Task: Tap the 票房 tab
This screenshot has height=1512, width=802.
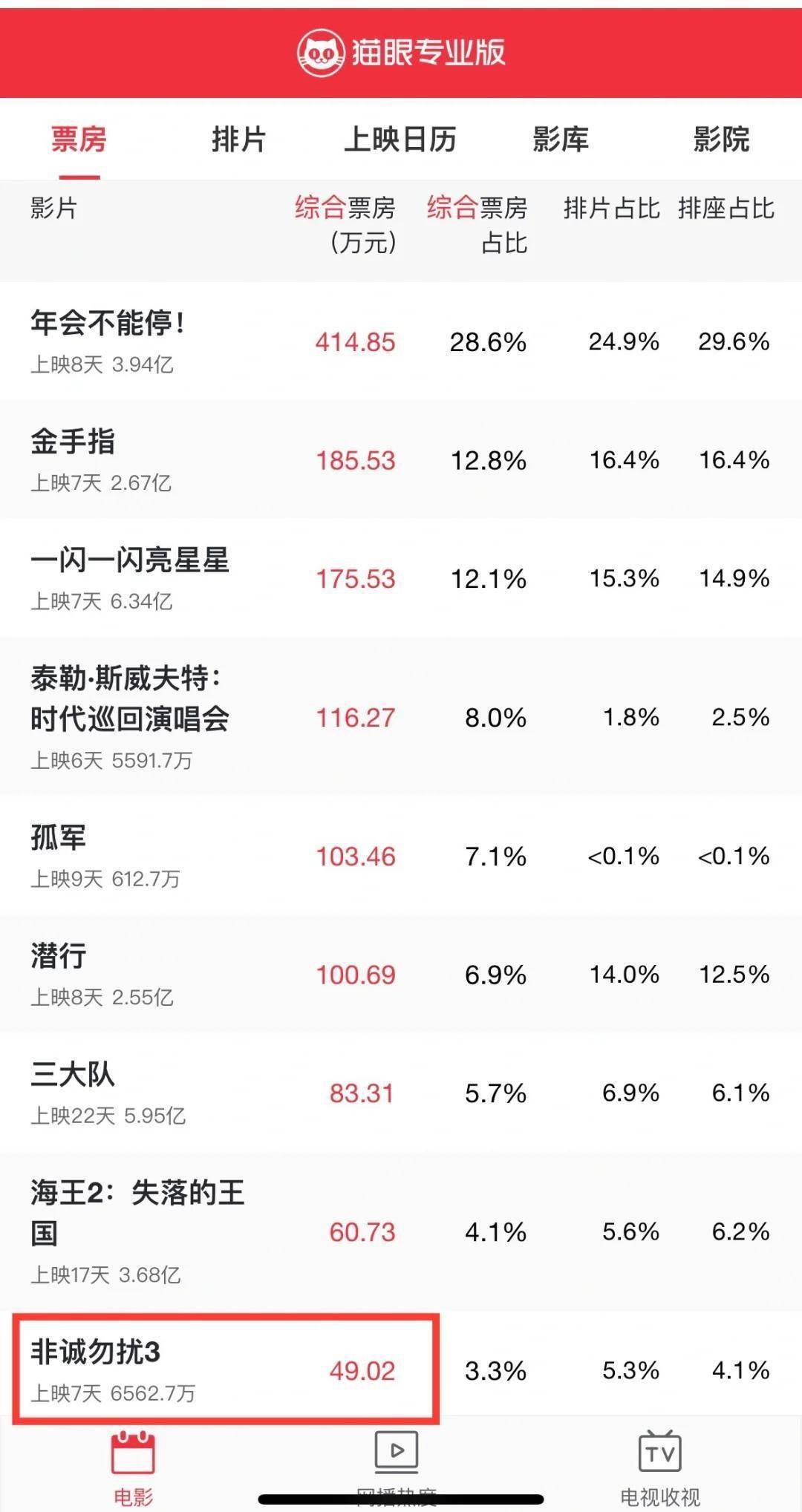Action: click(x=79, y=139)
